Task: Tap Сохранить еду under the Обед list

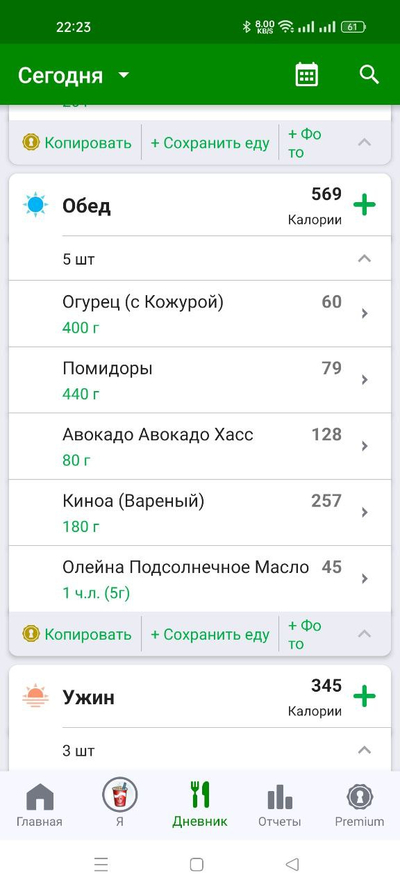Action: [210, 634]
